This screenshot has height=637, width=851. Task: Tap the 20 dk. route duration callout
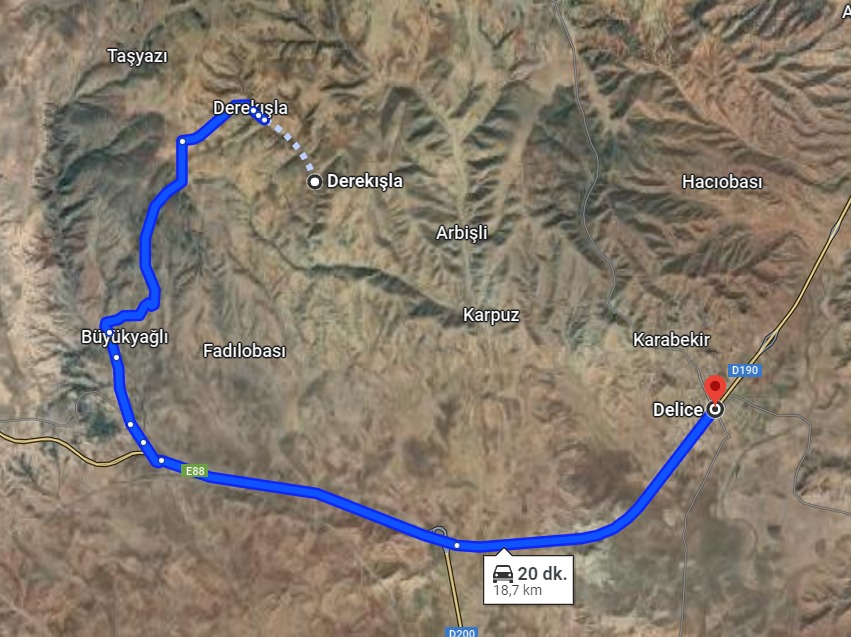[529, 581]
